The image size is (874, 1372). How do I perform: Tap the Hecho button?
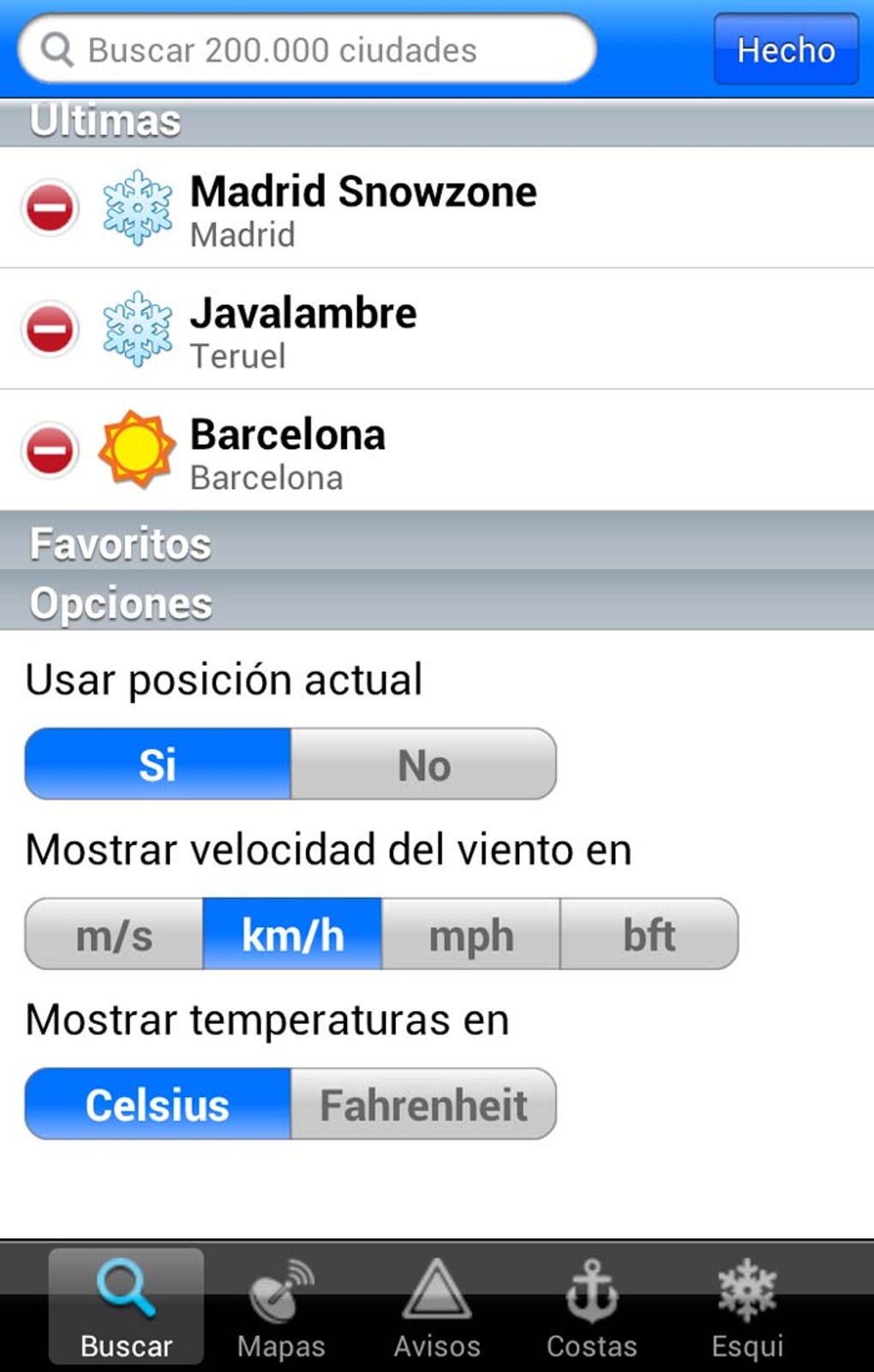786,49
